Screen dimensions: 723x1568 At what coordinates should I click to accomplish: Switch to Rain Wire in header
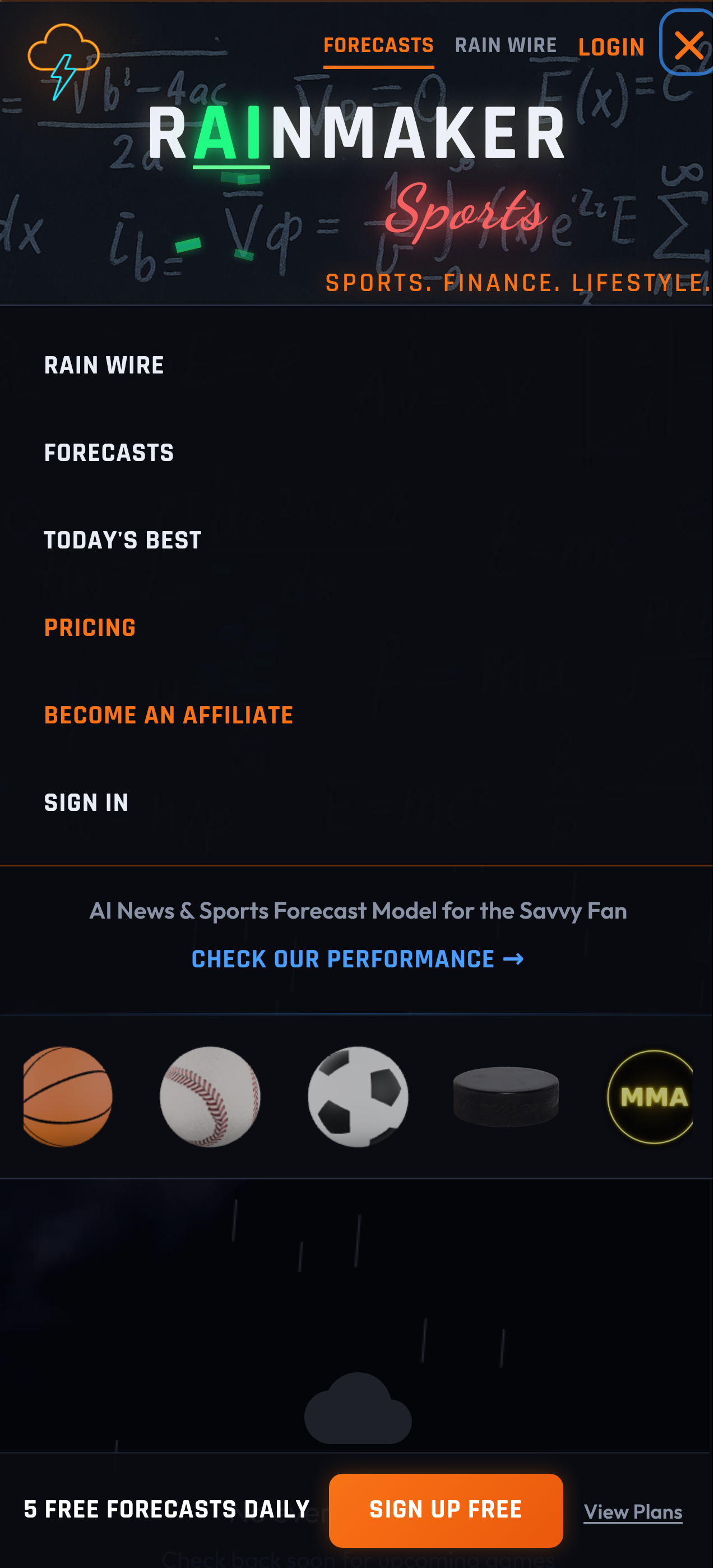click(505, 45)
